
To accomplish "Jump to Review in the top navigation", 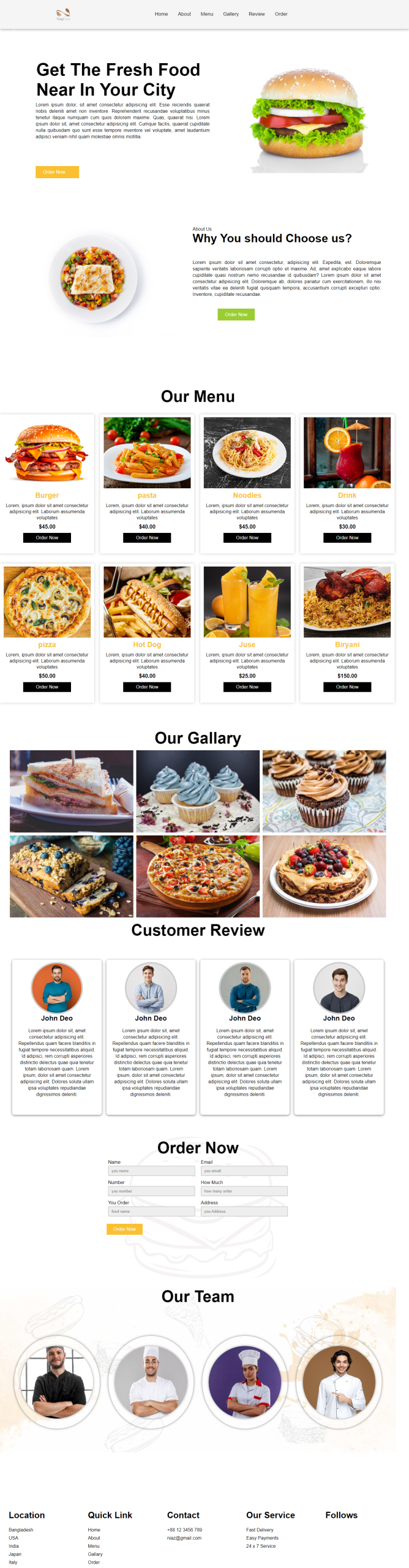I will tap(257, 14).
